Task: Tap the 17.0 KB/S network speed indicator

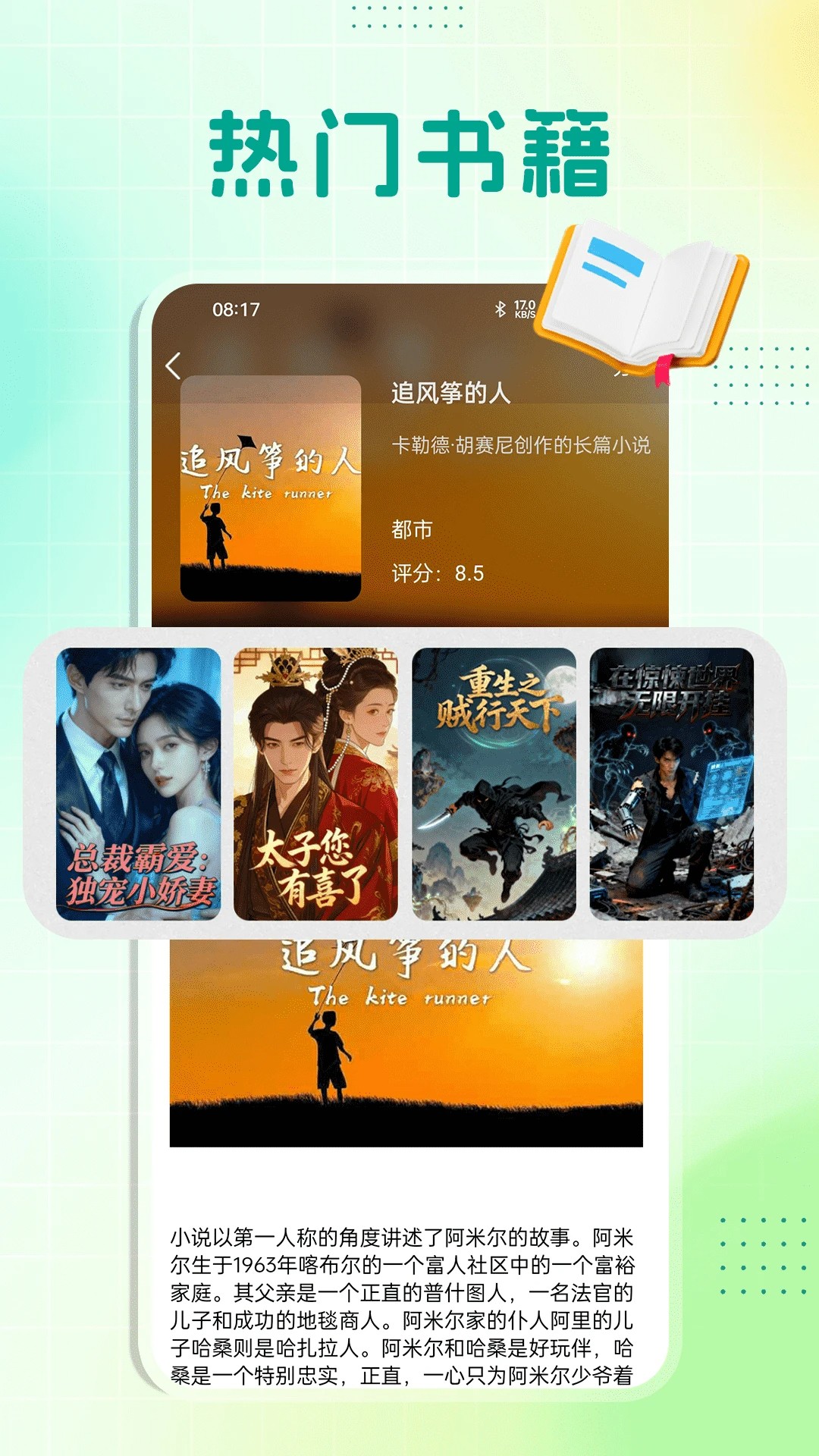Action: point(523,308)
